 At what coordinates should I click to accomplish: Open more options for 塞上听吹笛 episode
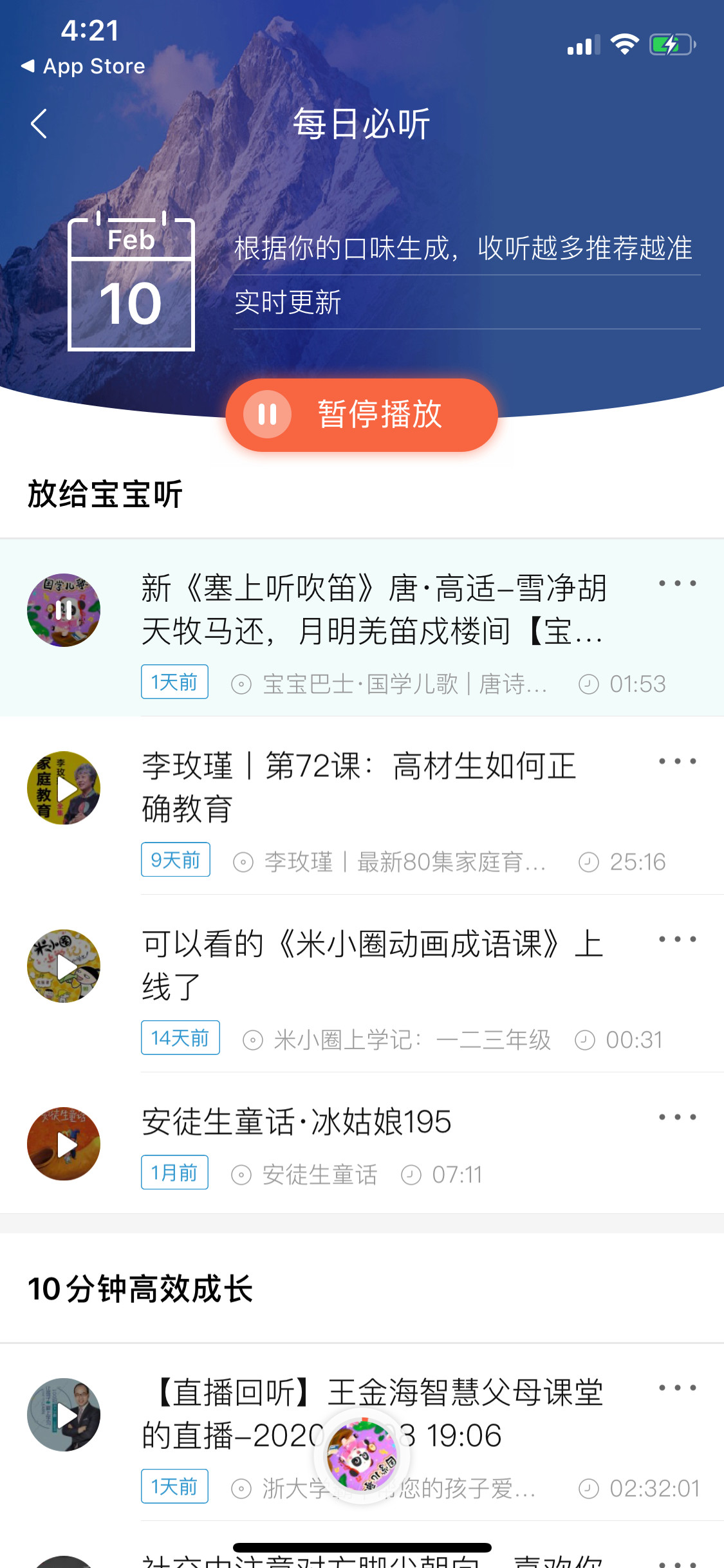(678, 583)
